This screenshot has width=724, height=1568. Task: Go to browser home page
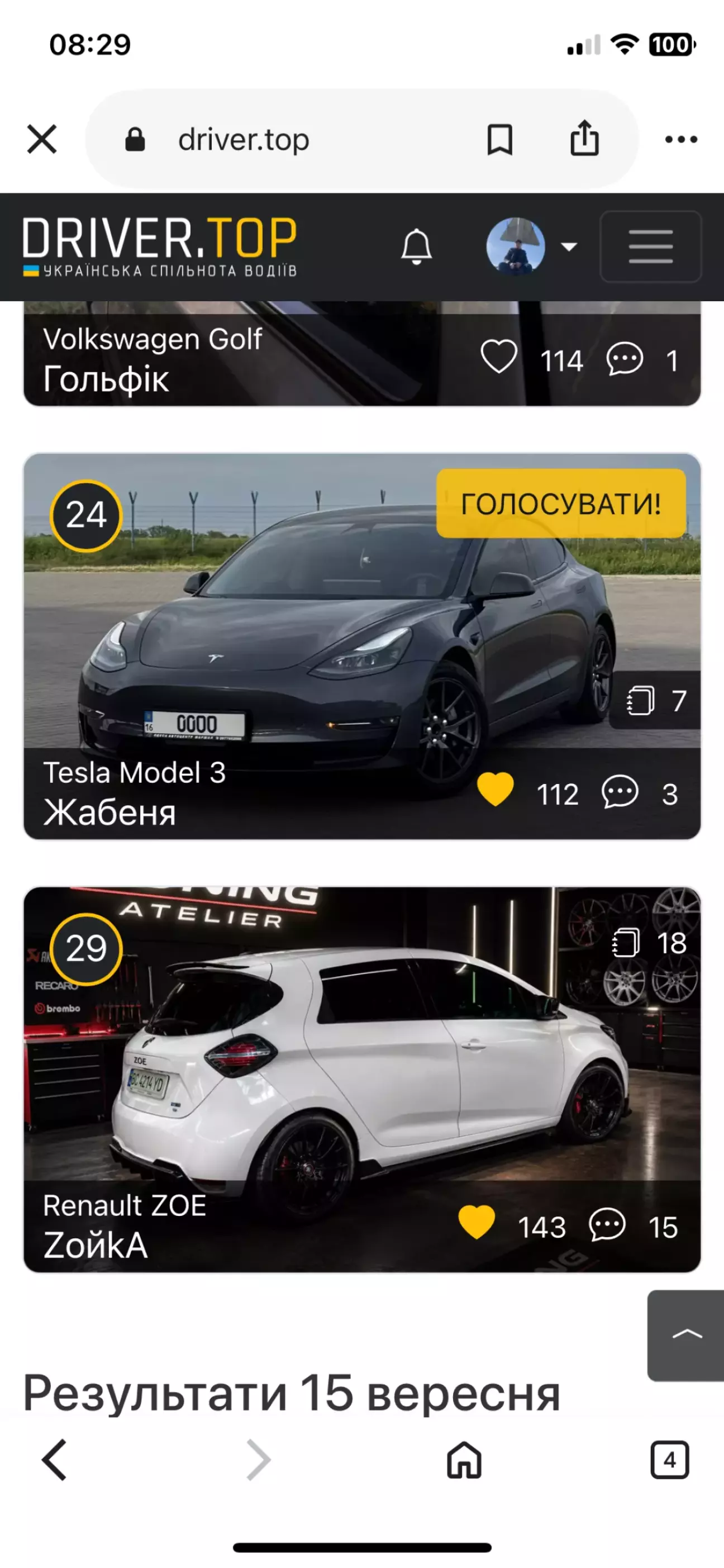(464, 1460)
